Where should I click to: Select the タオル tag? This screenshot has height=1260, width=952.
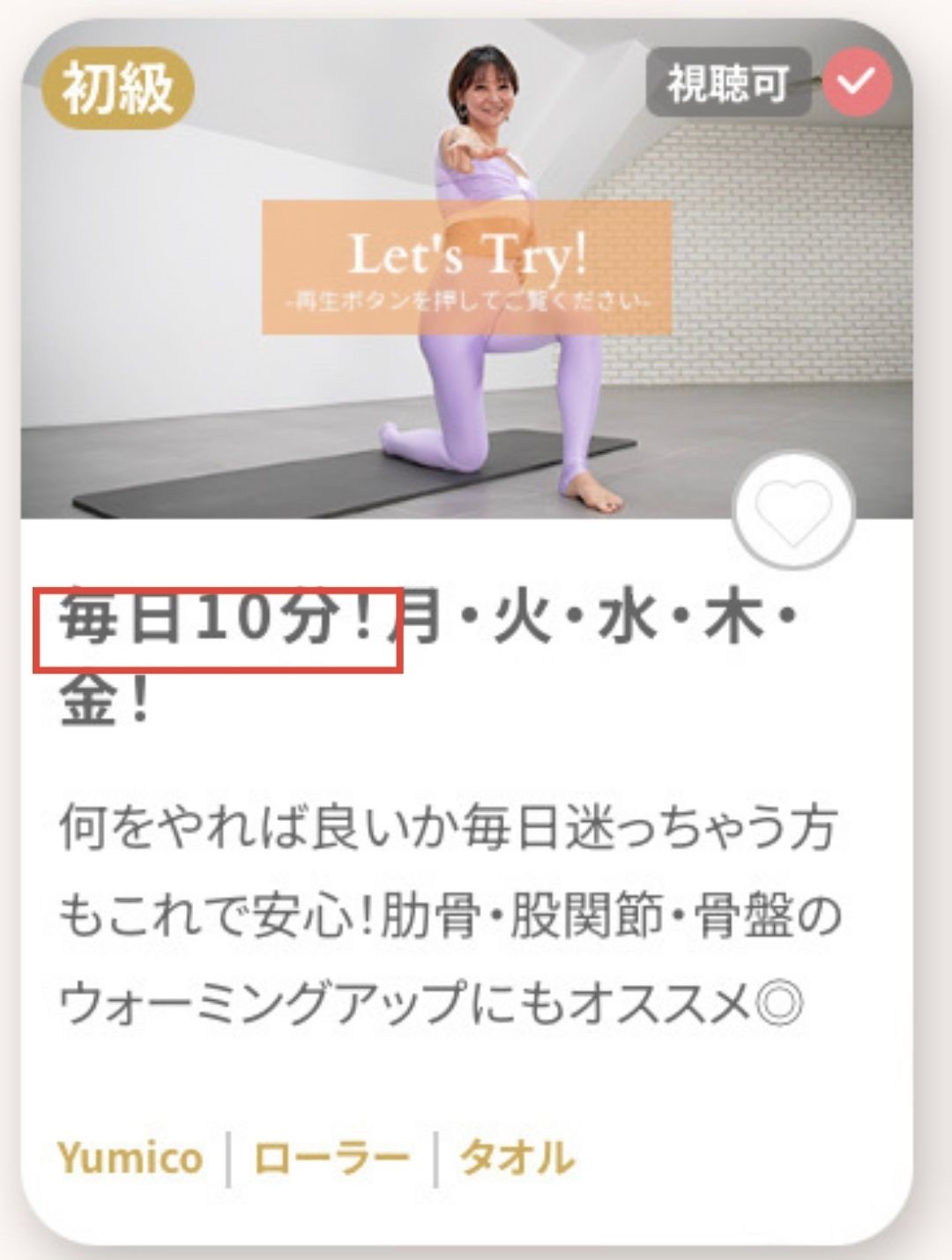[517, 1157]
